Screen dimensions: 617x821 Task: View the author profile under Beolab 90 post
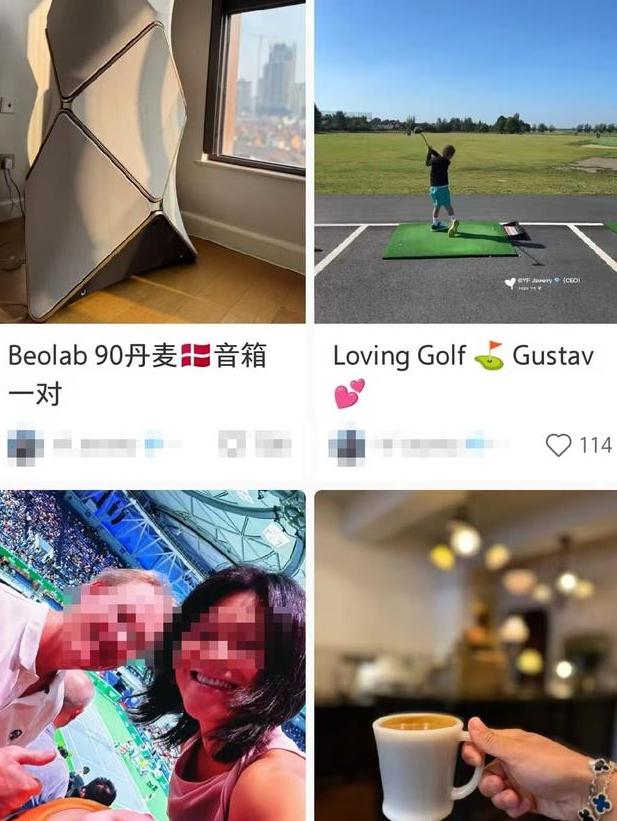pos(26,445)
